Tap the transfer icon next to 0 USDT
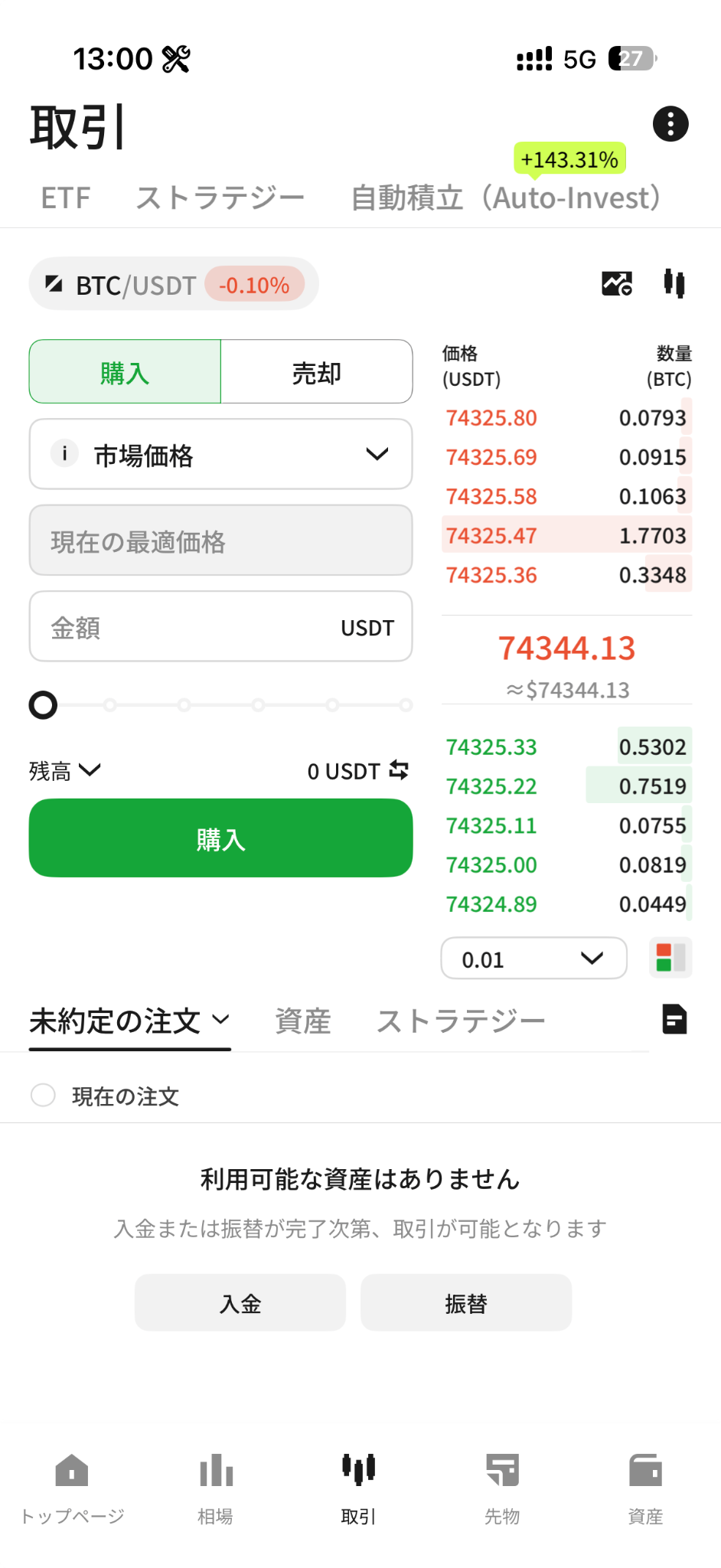The height and width of the screenshot is (1568, 721). coord(399,770)
